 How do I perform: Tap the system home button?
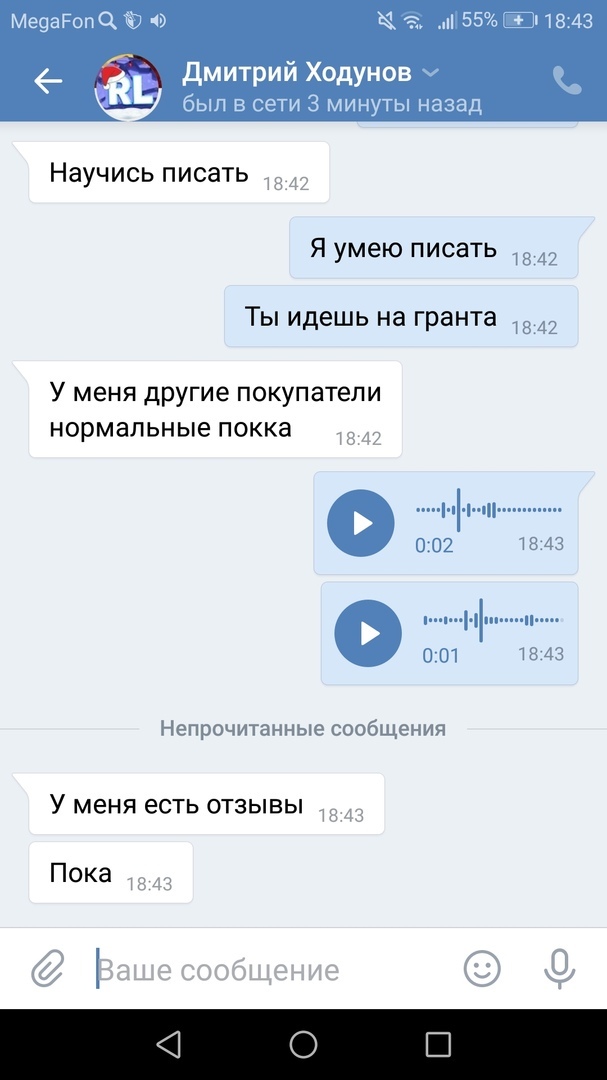(x=303, y=1045)
